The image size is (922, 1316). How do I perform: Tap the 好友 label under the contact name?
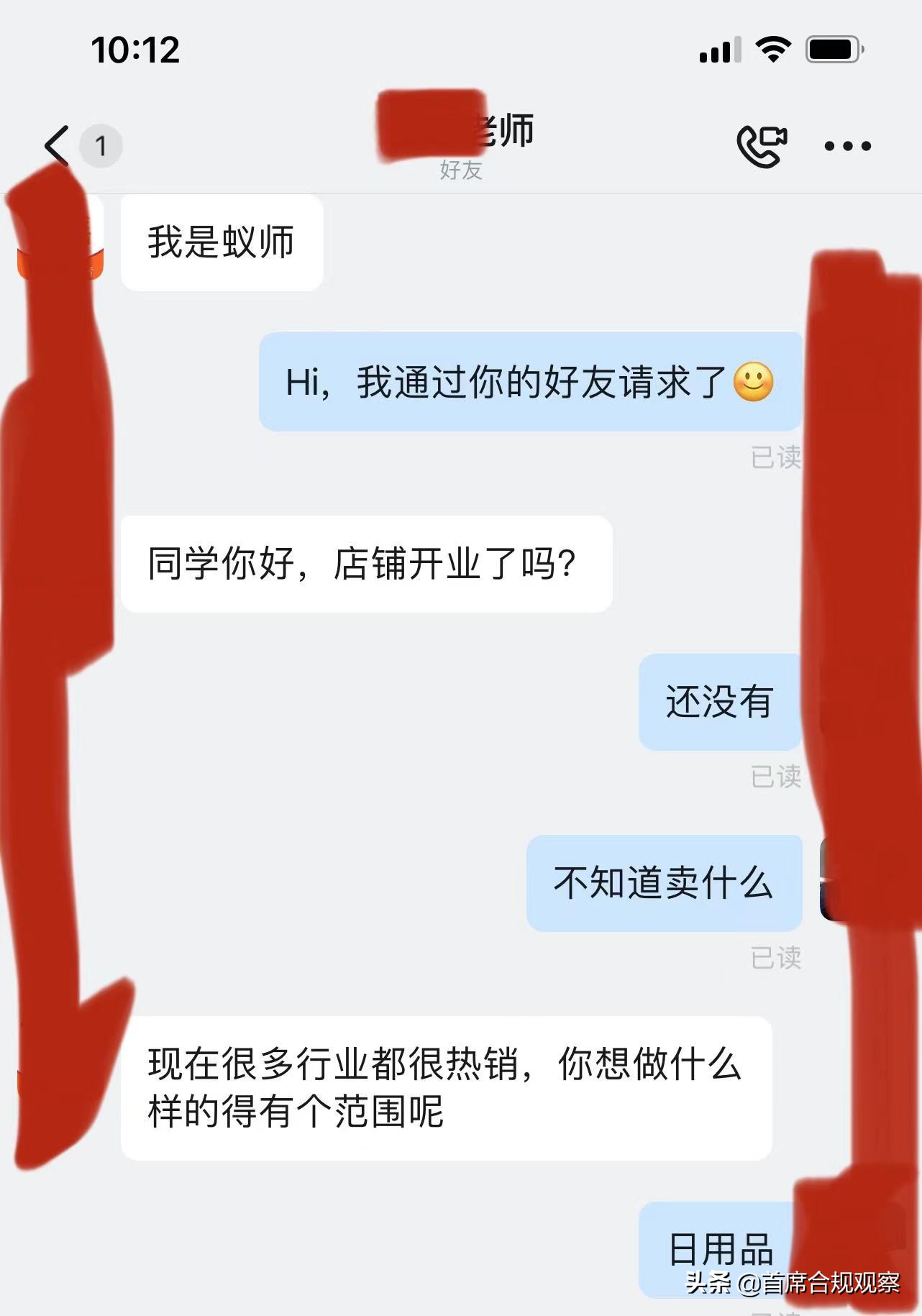point(461,171)
